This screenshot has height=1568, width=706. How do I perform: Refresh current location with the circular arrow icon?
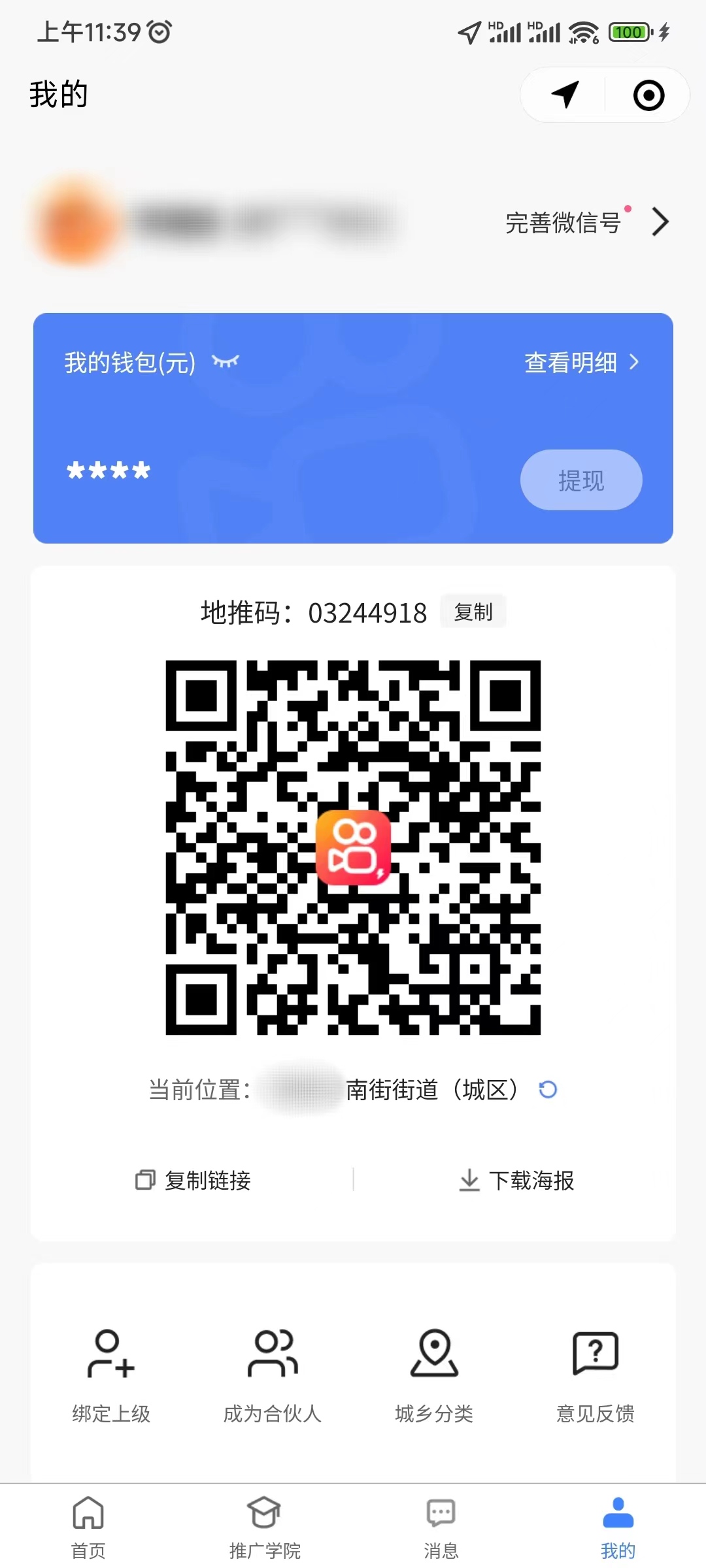pos(548,1090)
